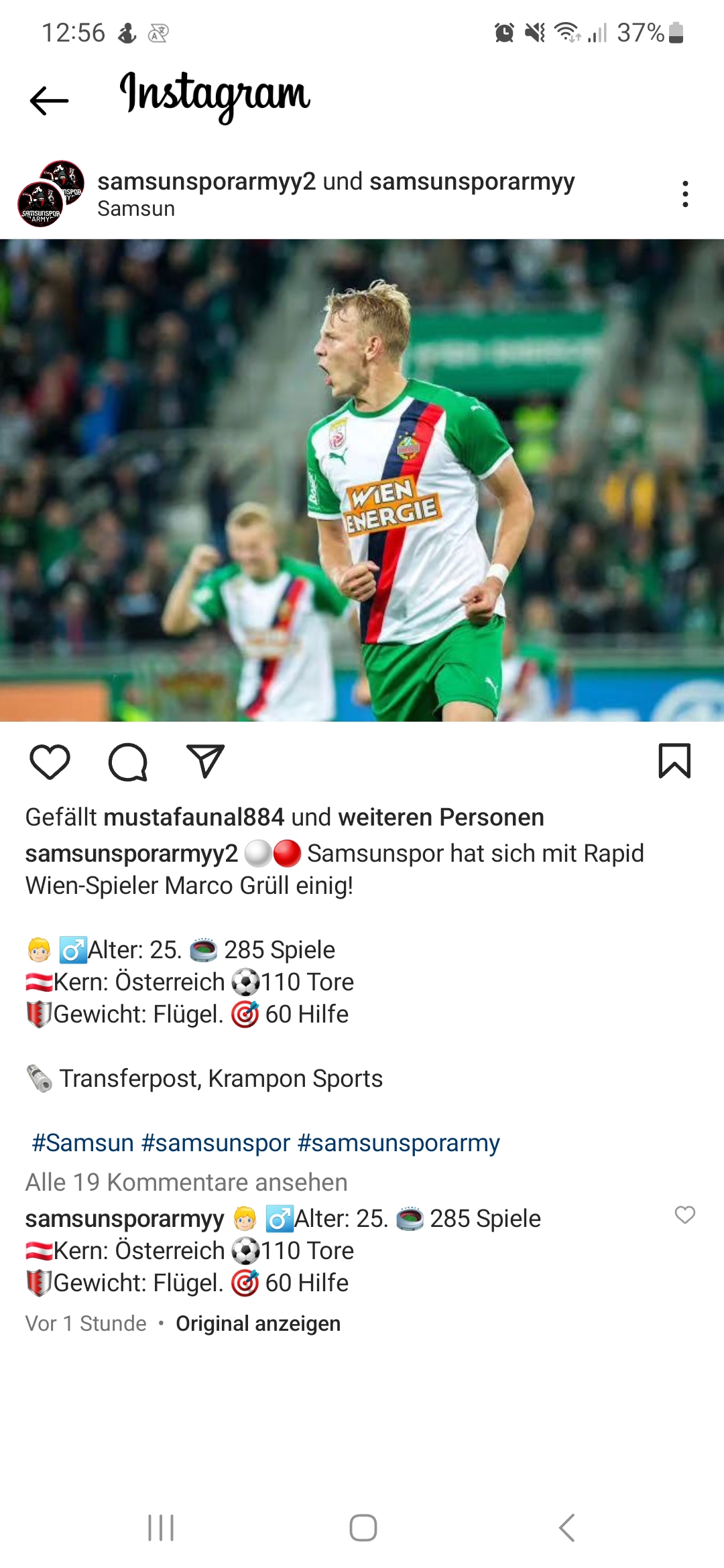Viewport: 724px width, 1568px height.
Task: See the list of weiteren Personen who liked
Action: 440,818
